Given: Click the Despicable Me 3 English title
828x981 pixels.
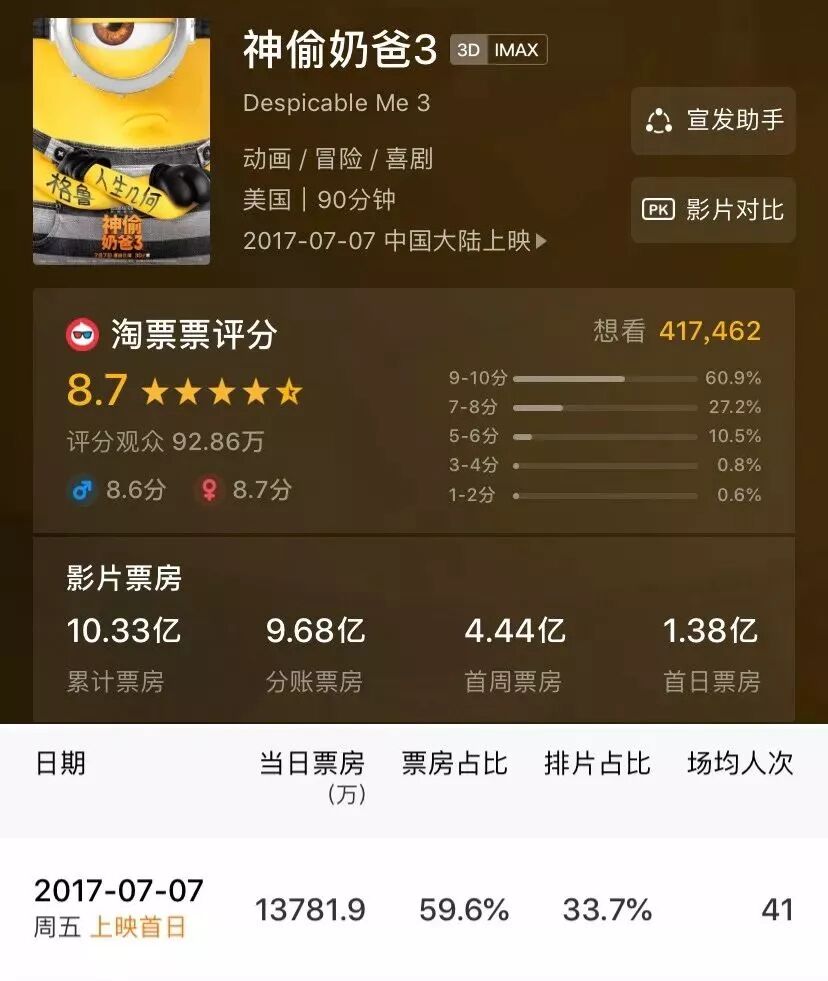Looking at the screenshot, I should tap(333, 102).
